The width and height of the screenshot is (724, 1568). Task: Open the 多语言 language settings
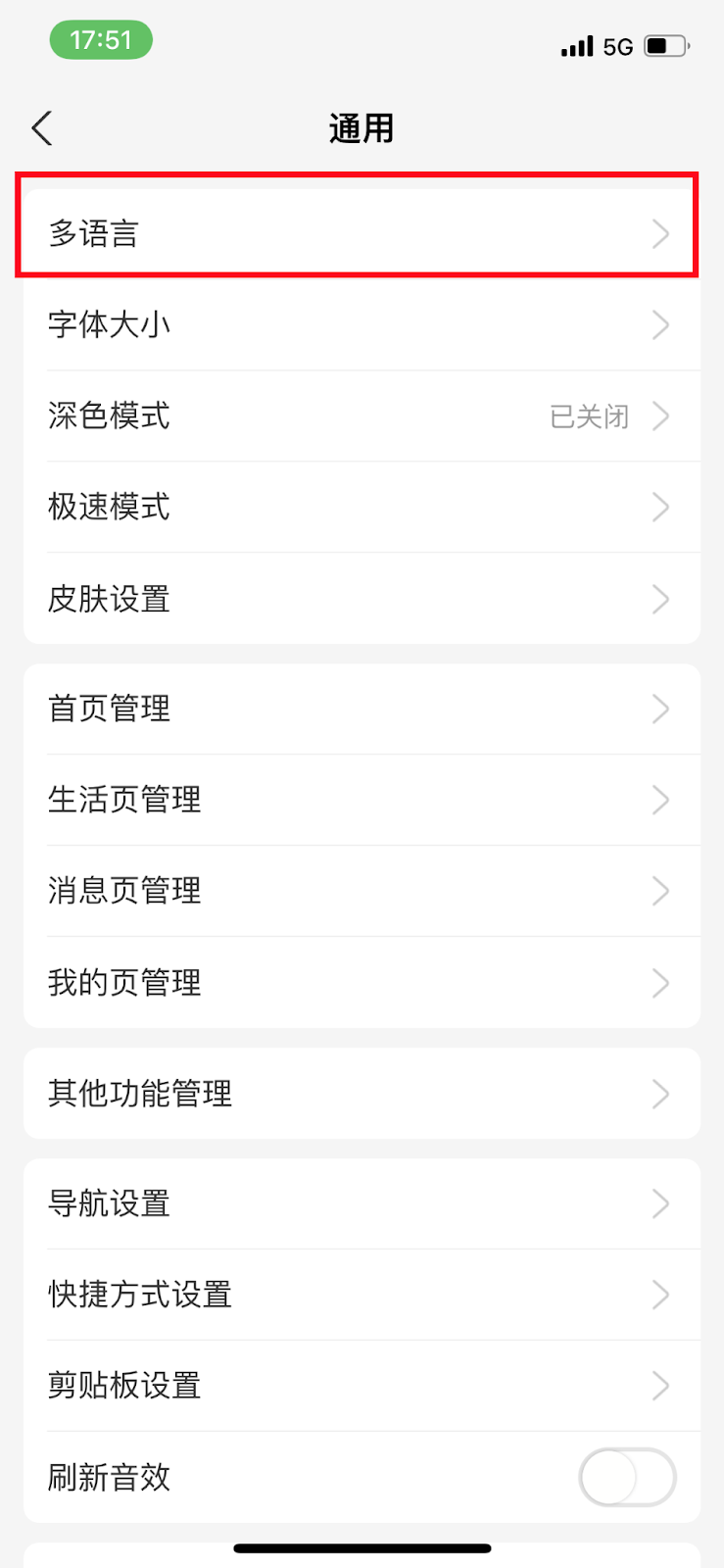click(x=361, y=233)
